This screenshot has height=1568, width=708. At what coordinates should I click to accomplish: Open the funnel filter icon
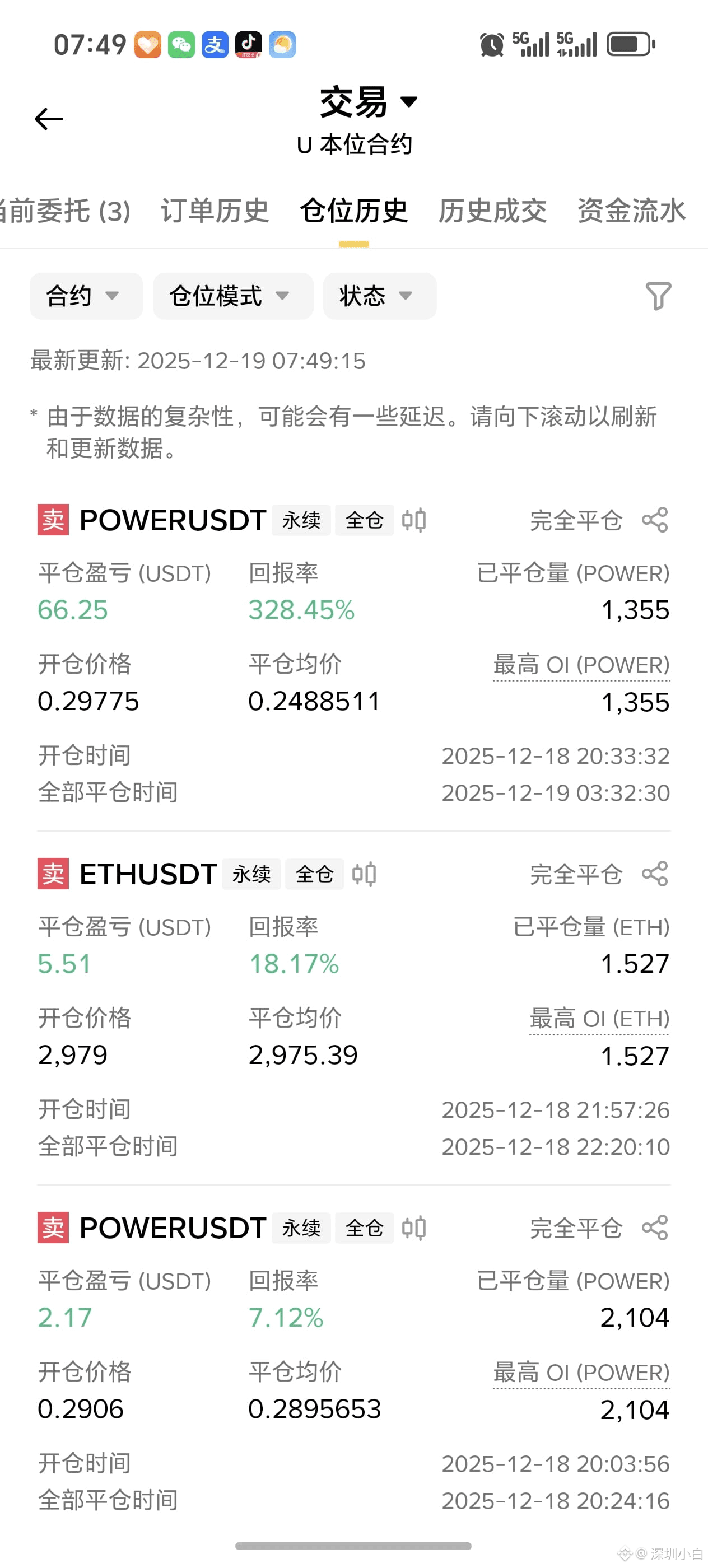pyautogui.click(x=658, y=296)
